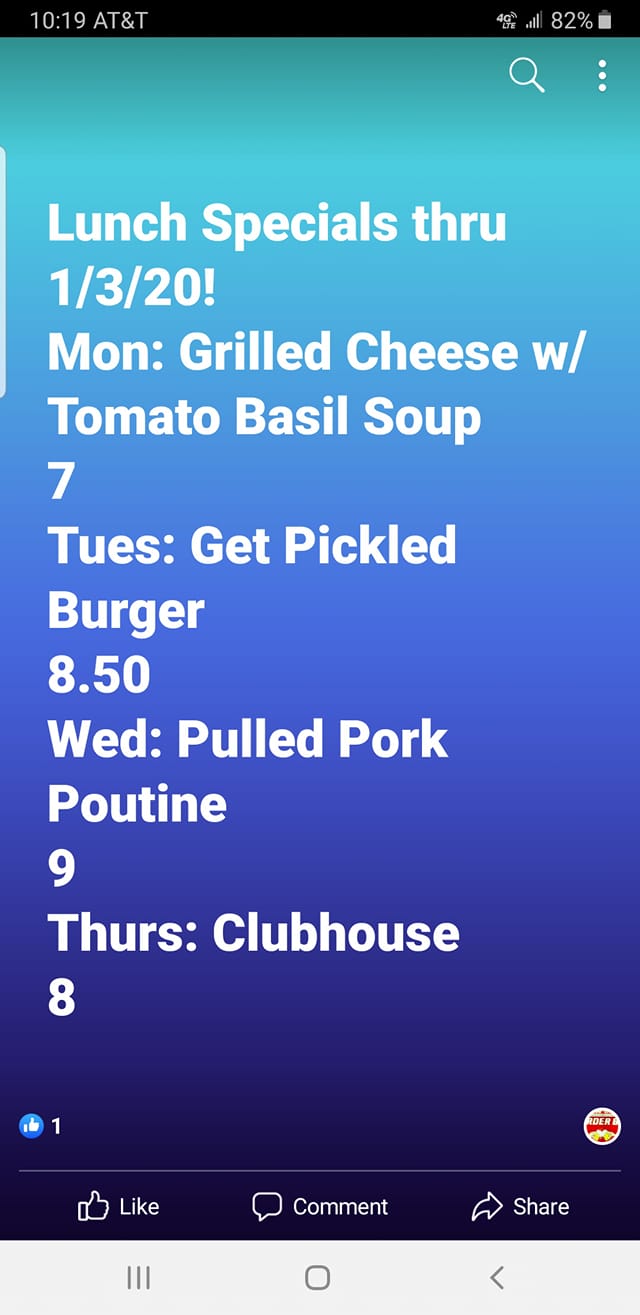This screenshot has width=640, height=1315.
Task: Open the page's profile picture
Action: pos(602,1126)
